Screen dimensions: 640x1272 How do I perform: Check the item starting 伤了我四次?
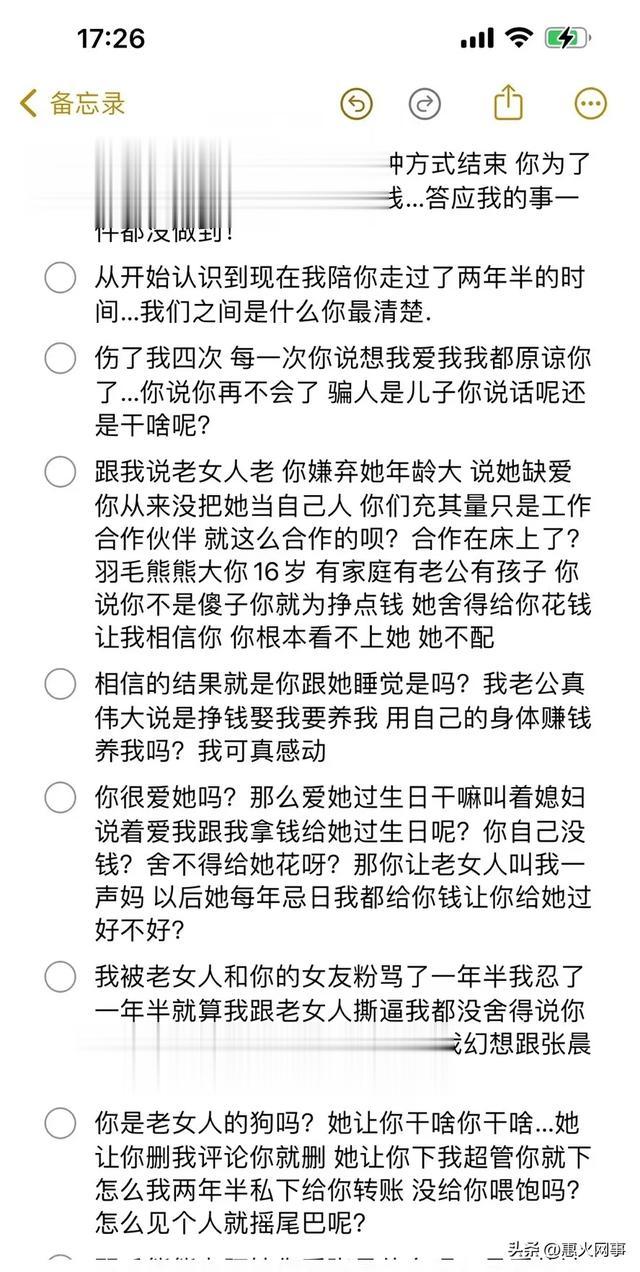(60, 357)
